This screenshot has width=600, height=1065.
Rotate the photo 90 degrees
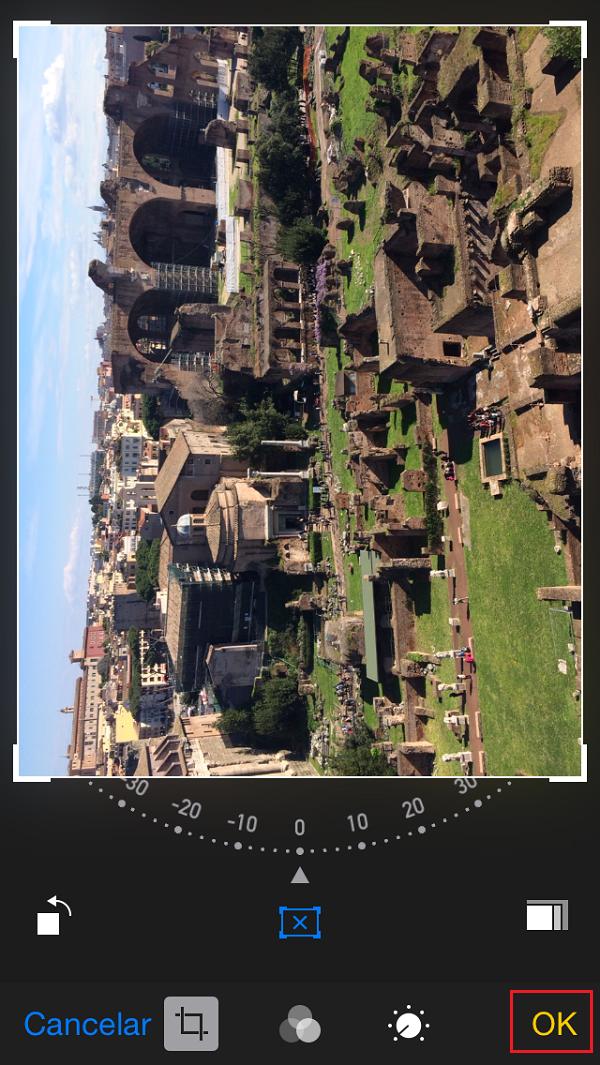point(54,916)
